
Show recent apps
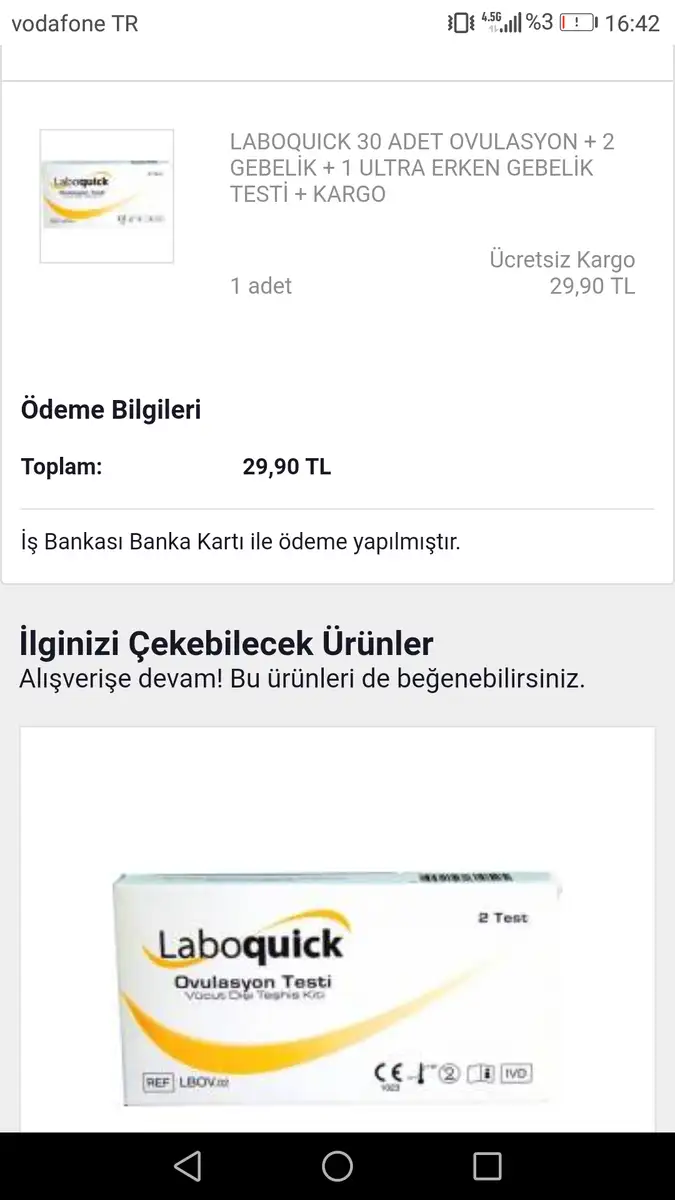(487, 1166)
